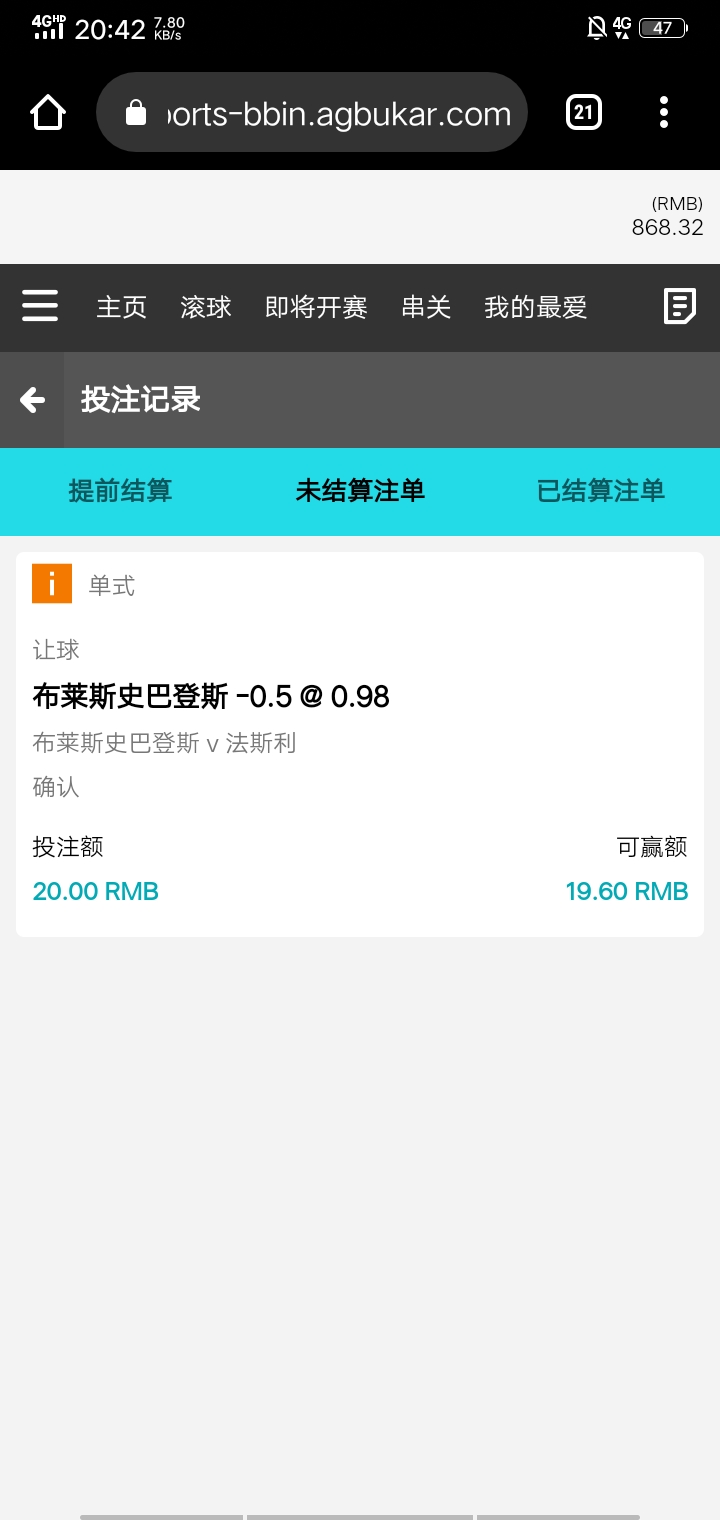720x1520 pixels.
Task: Go back from 投注记录
Action: tap(32, 400)
